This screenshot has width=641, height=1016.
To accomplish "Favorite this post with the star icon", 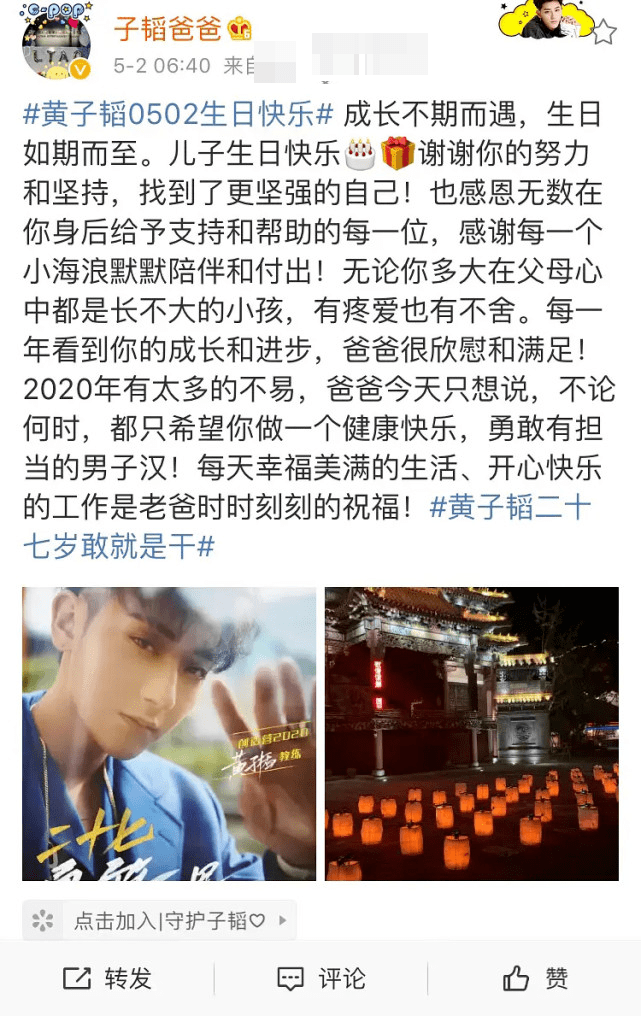I will (x=603, y=33).
